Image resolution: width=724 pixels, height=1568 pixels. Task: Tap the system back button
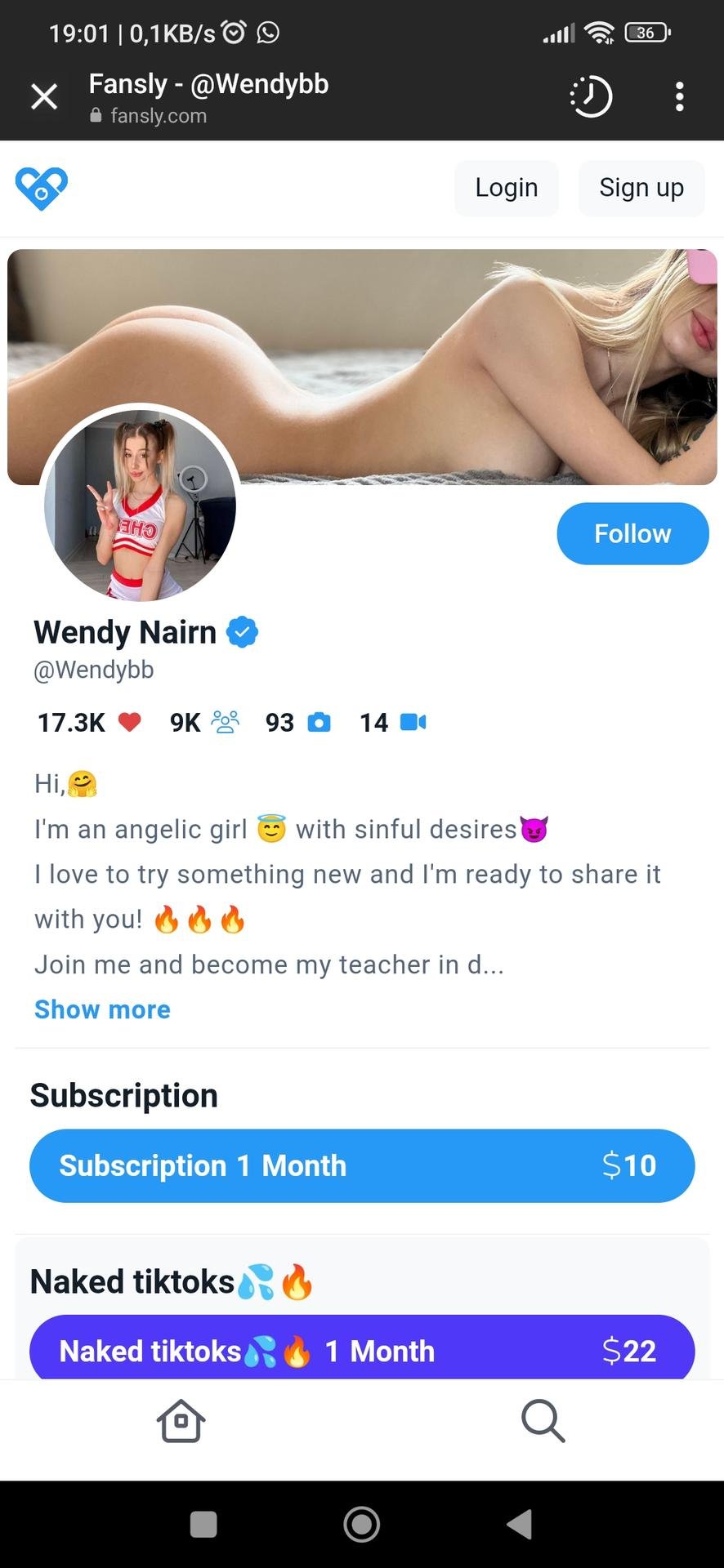point(520,1524)
